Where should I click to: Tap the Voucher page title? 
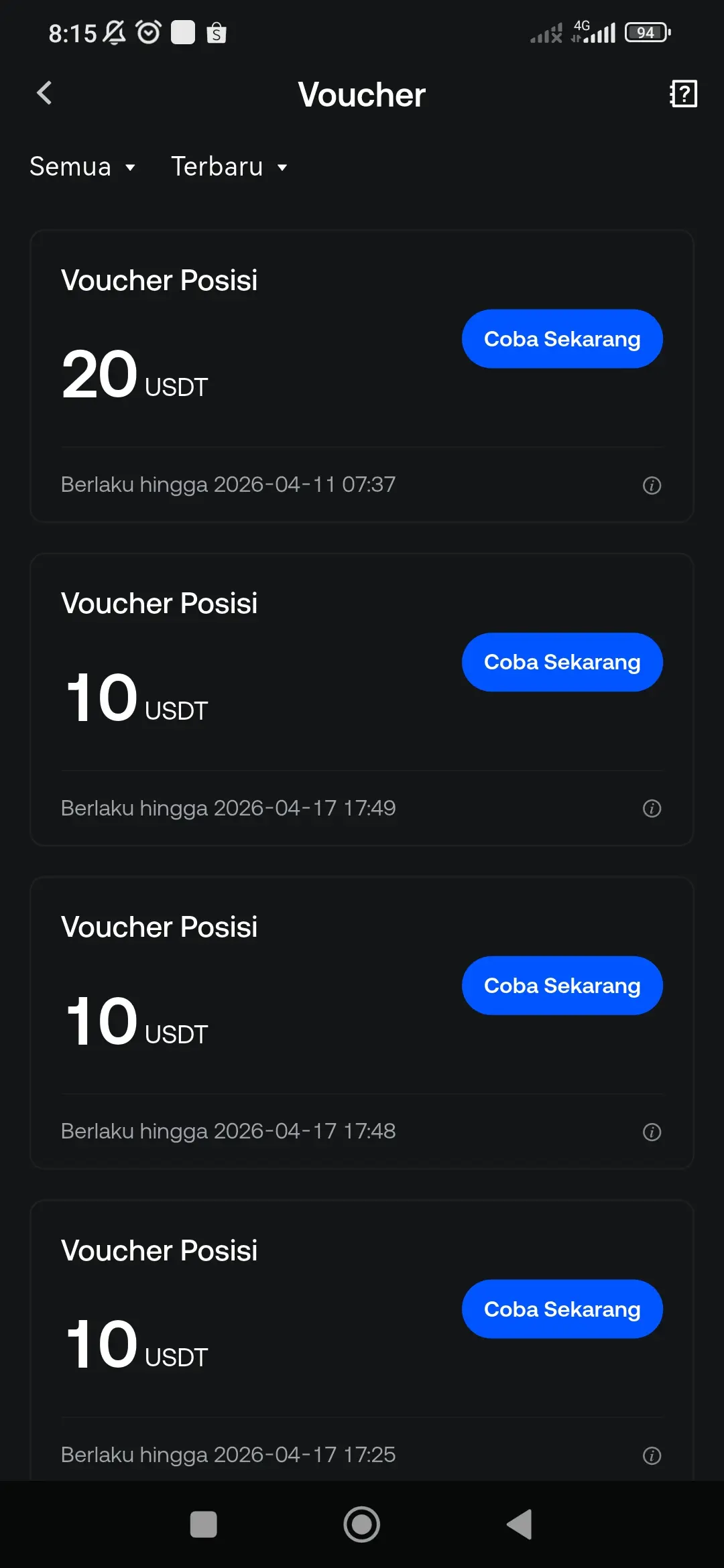[361, 94]
